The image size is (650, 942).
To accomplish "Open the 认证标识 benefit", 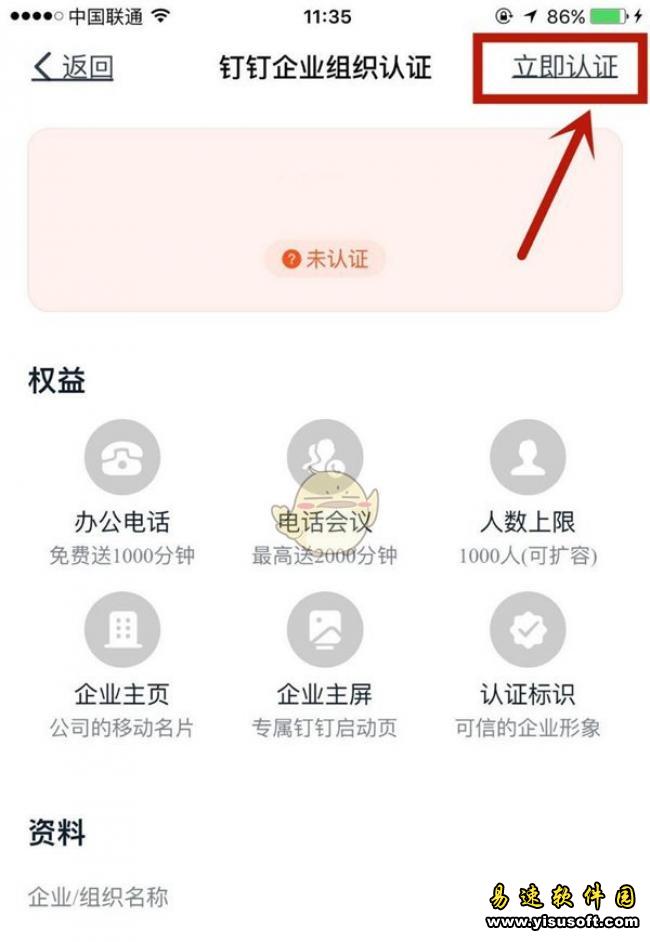I will [527, 631].
